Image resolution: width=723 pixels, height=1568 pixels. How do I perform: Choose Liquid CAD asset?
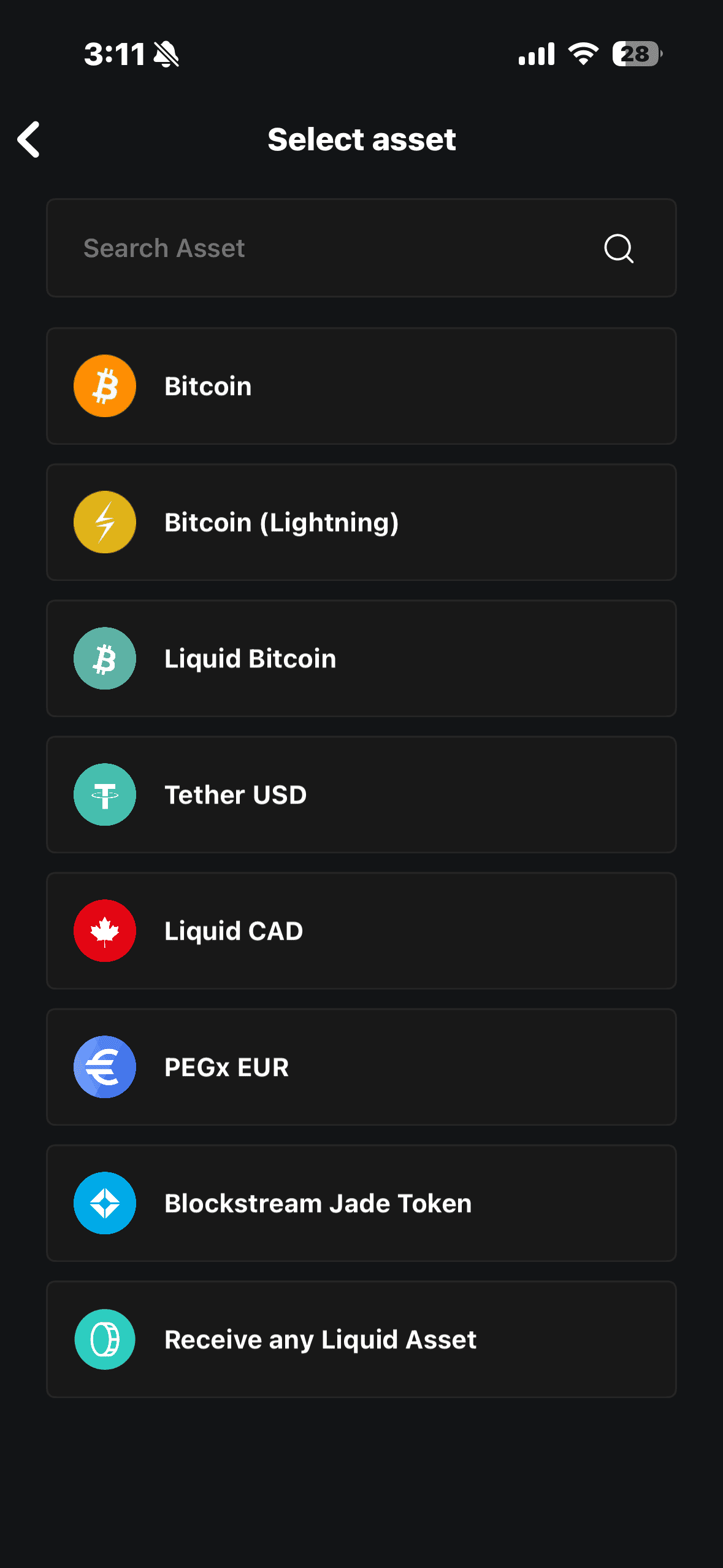[361, 930]
